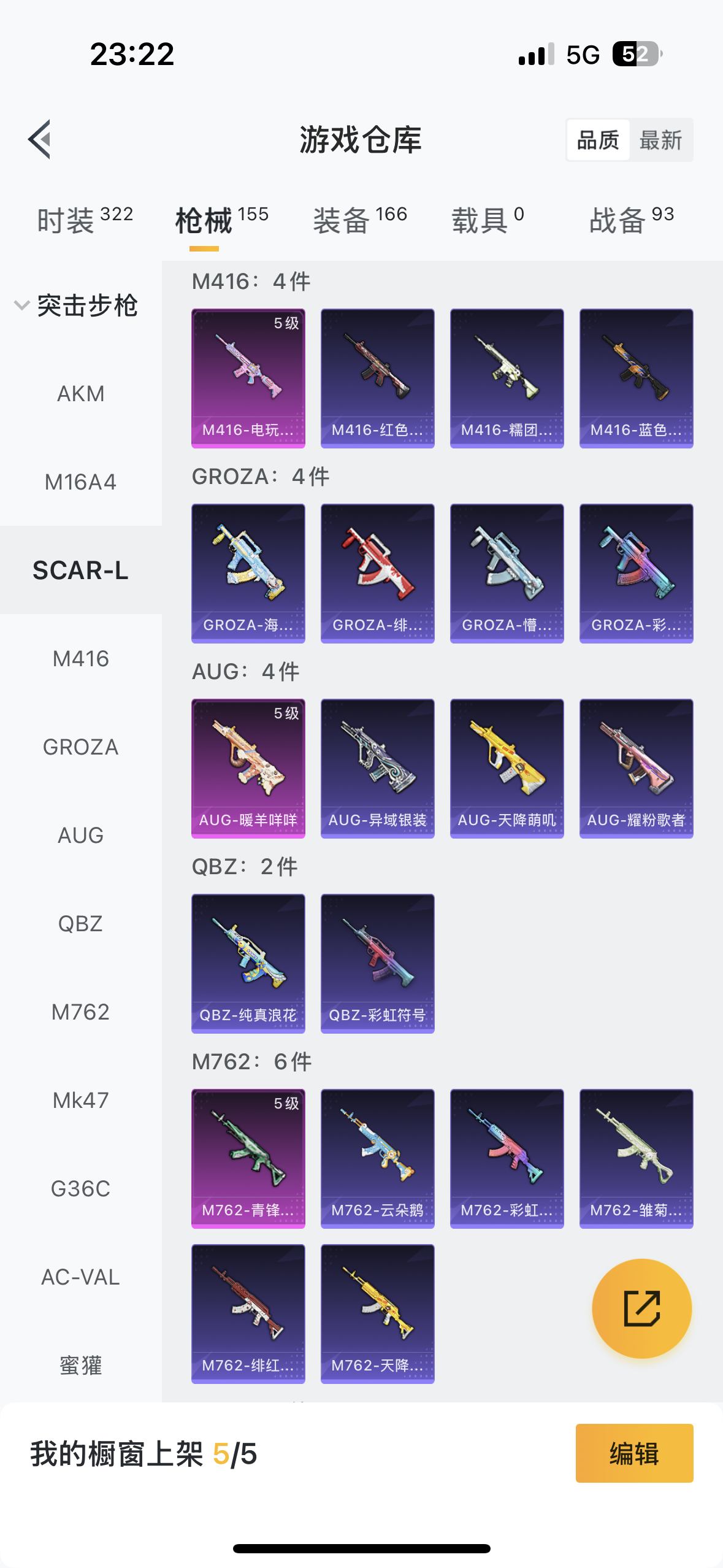View the AUG-暖羊咩咩 skin

click(x=248, y=769)
